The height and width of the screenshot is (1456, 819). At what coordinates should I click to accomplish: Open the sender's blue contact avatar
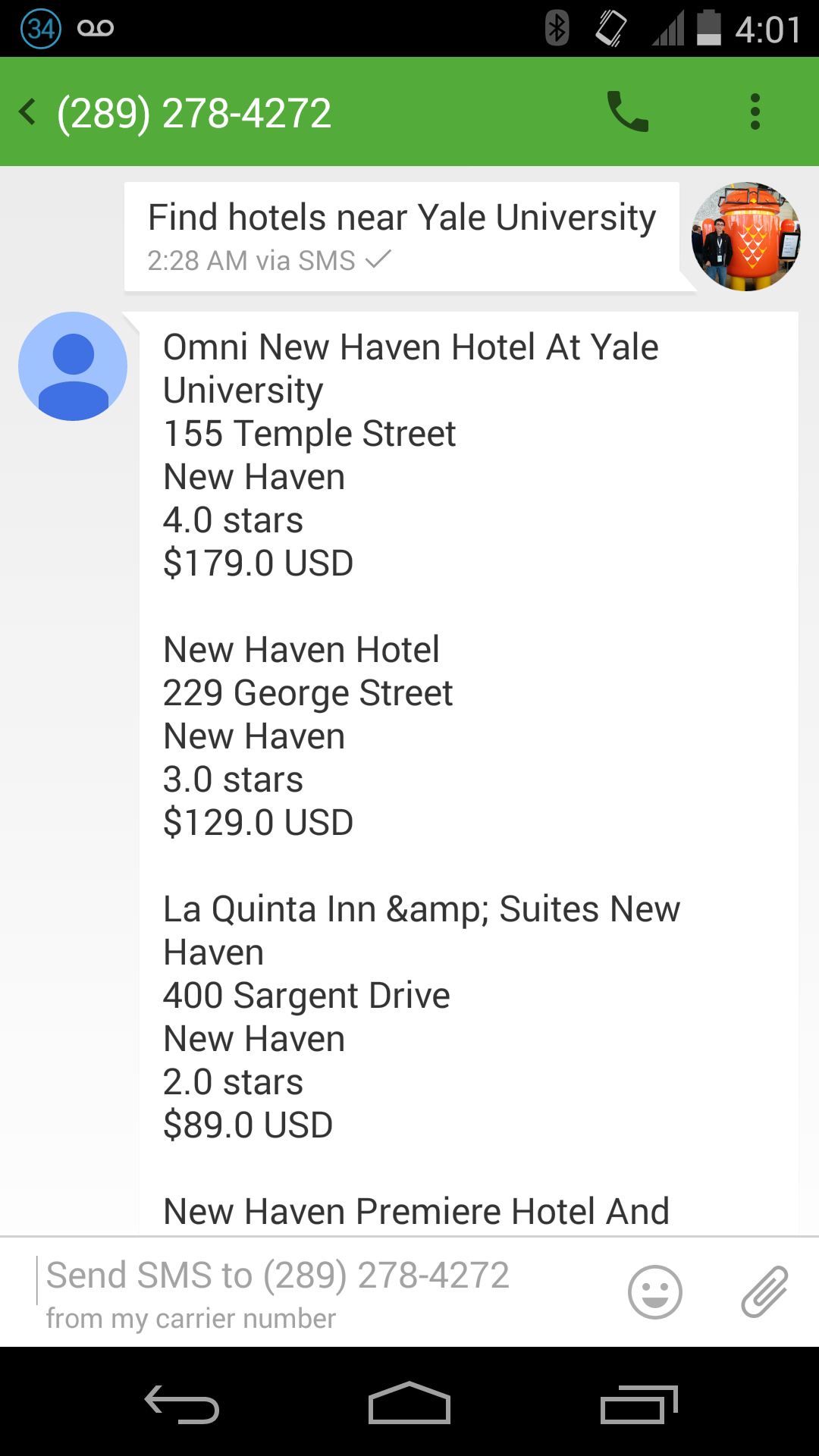73,366
